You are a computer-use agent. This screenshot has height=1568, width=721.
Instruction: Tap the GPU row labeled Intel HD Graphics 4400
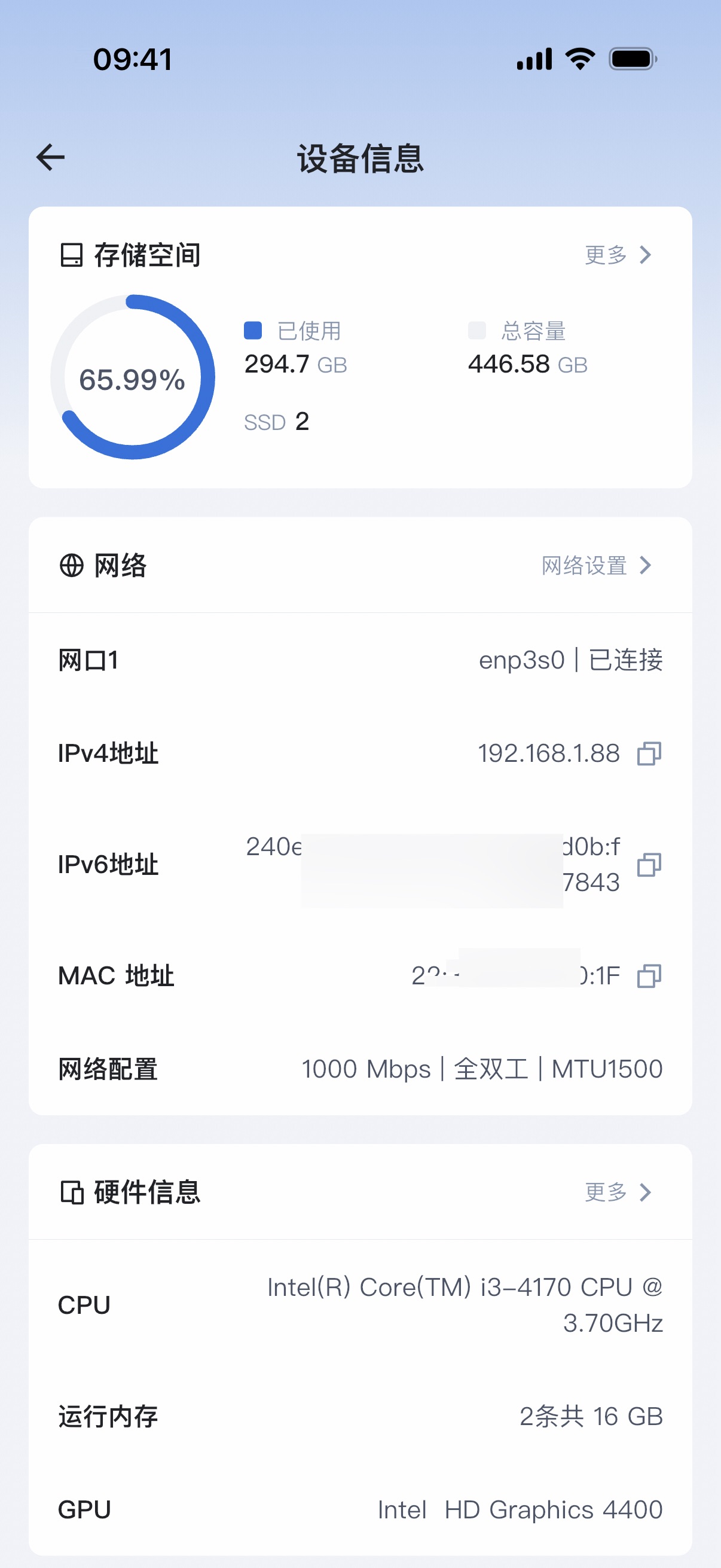click(360, 1509)
